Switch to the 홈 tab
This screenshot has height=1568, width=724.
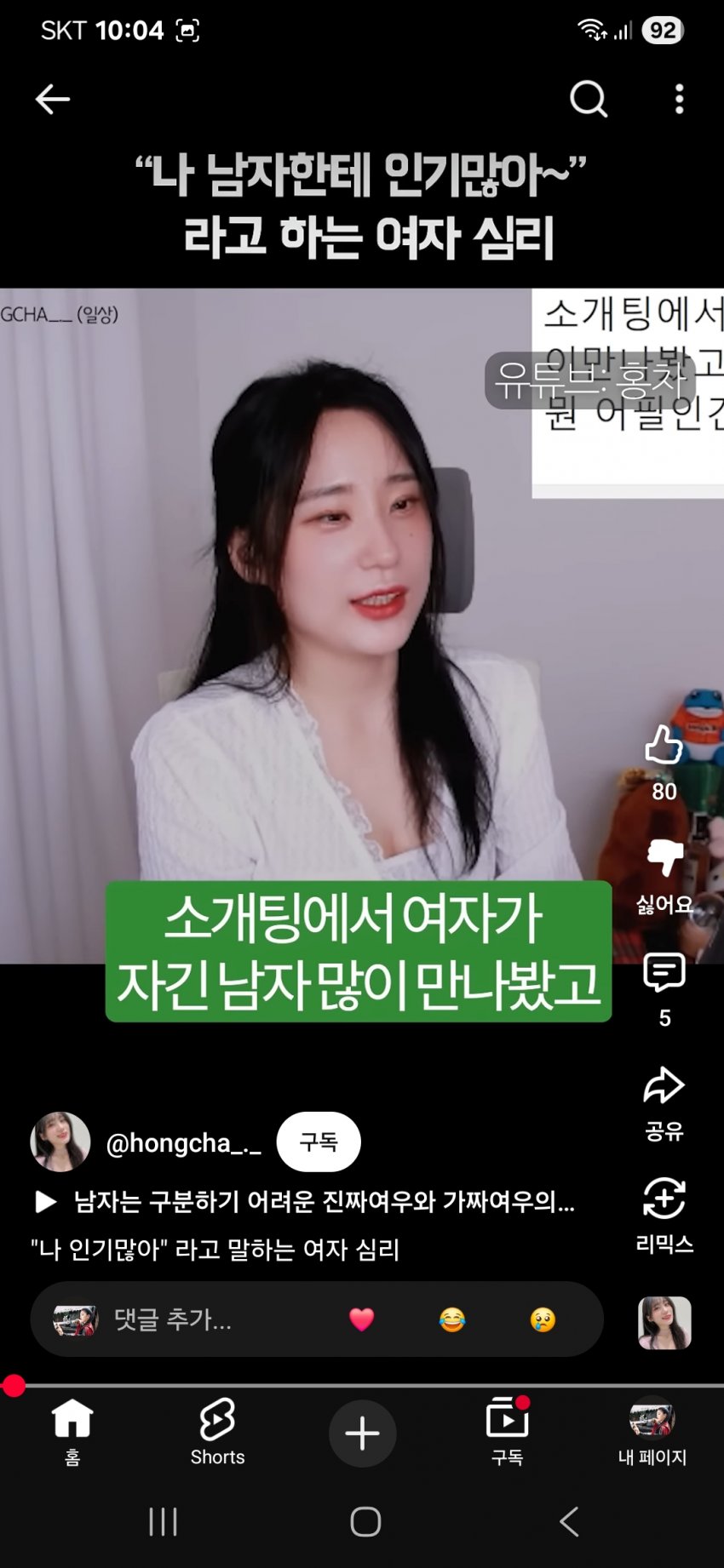click(72, 1432)
